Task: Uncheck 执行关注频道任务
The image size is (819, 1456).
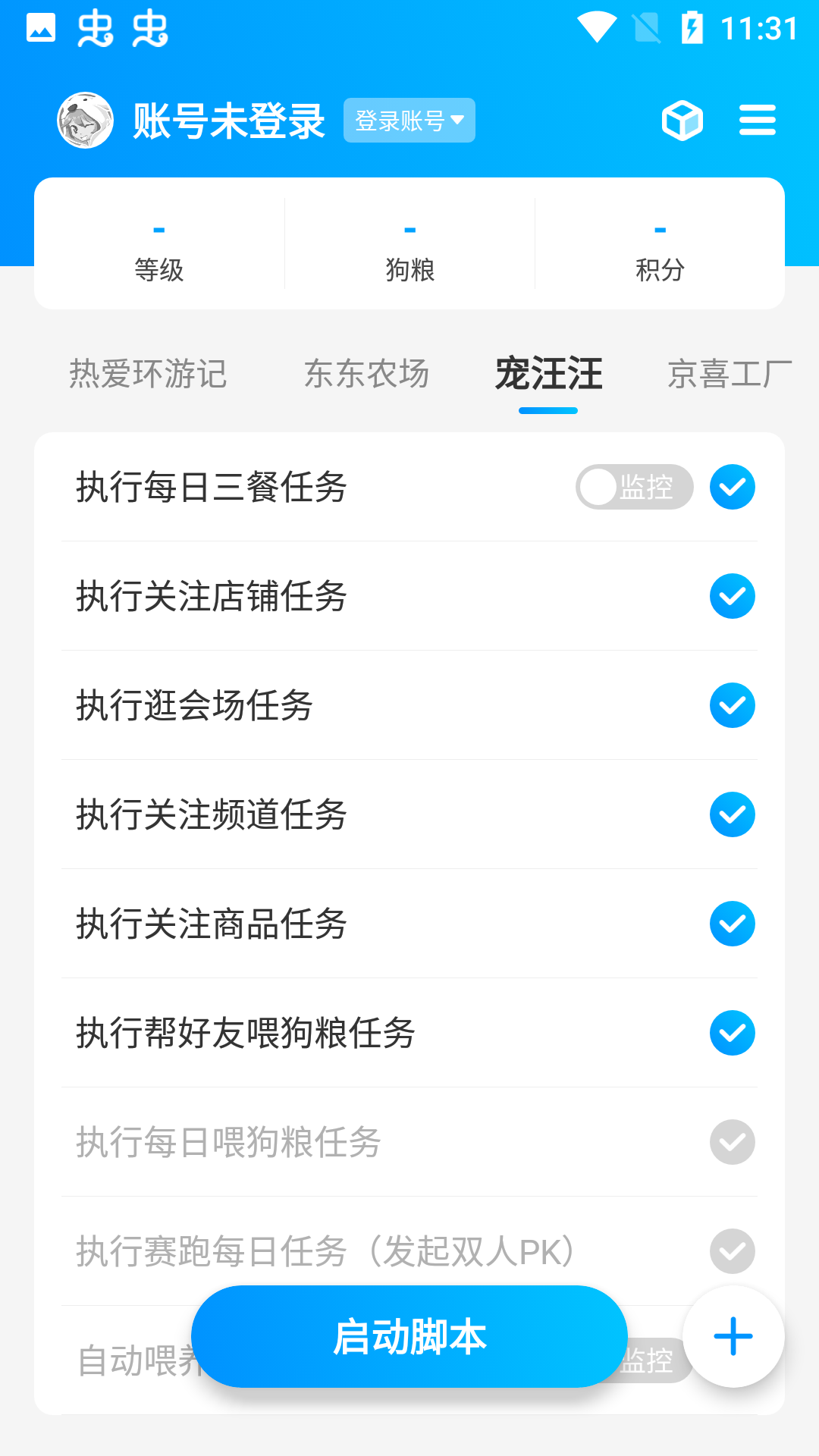Action: (732, 814)
